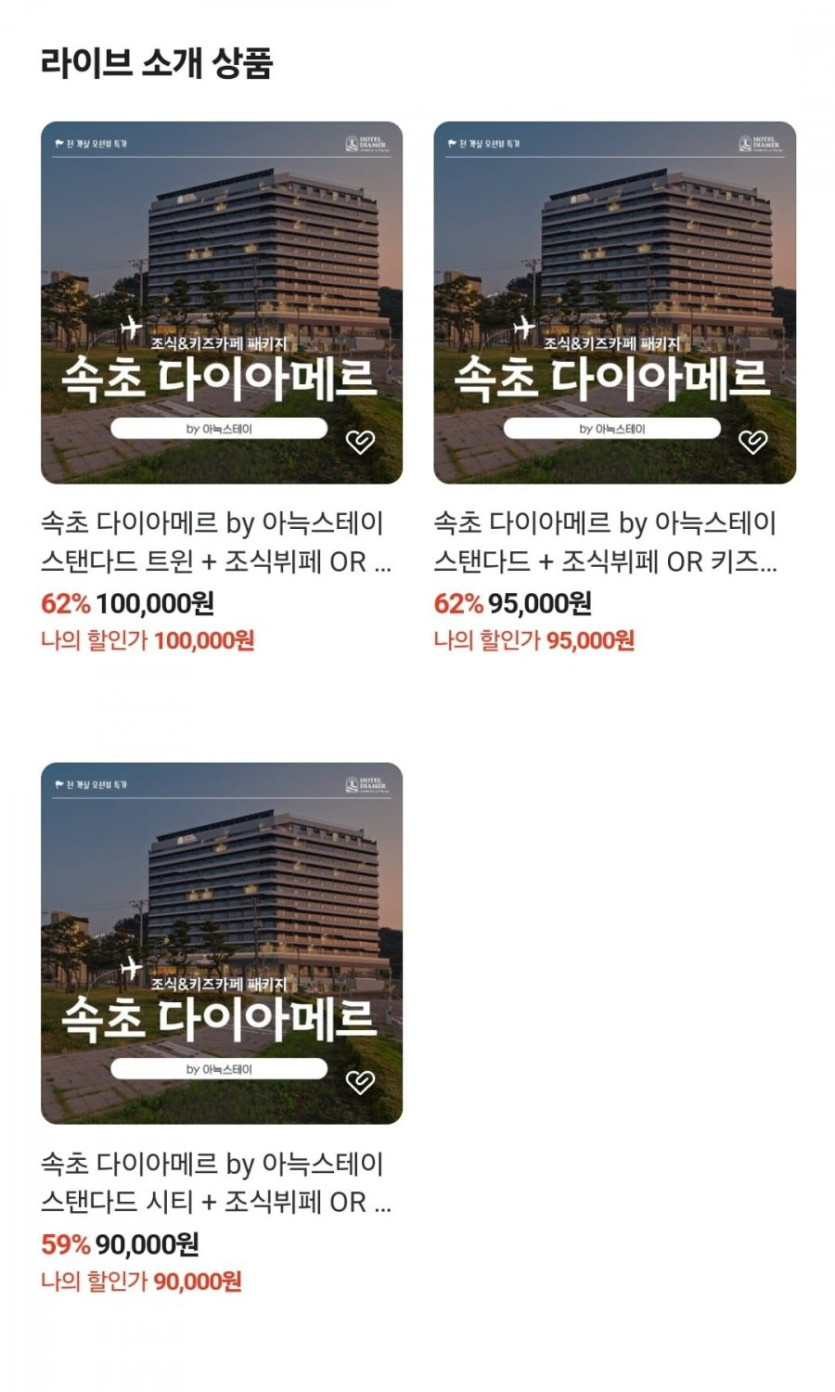
Task: Open the 스탠다드 트윈 + 조식뷔페 product card
Action: [x=221, y=300]
